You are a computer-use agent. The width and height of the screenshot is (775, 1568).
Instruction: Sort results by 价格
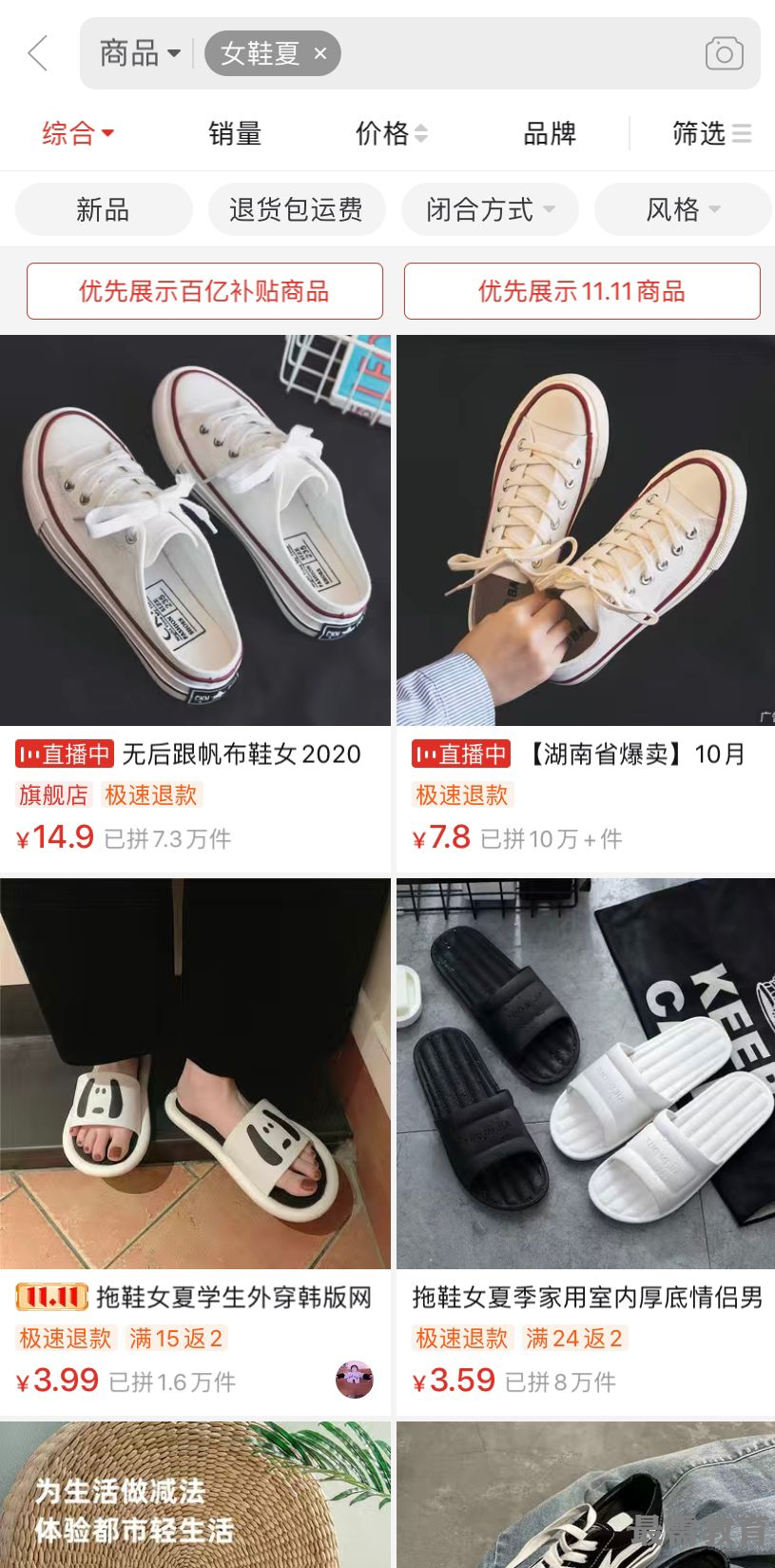[x=391, y=133]
